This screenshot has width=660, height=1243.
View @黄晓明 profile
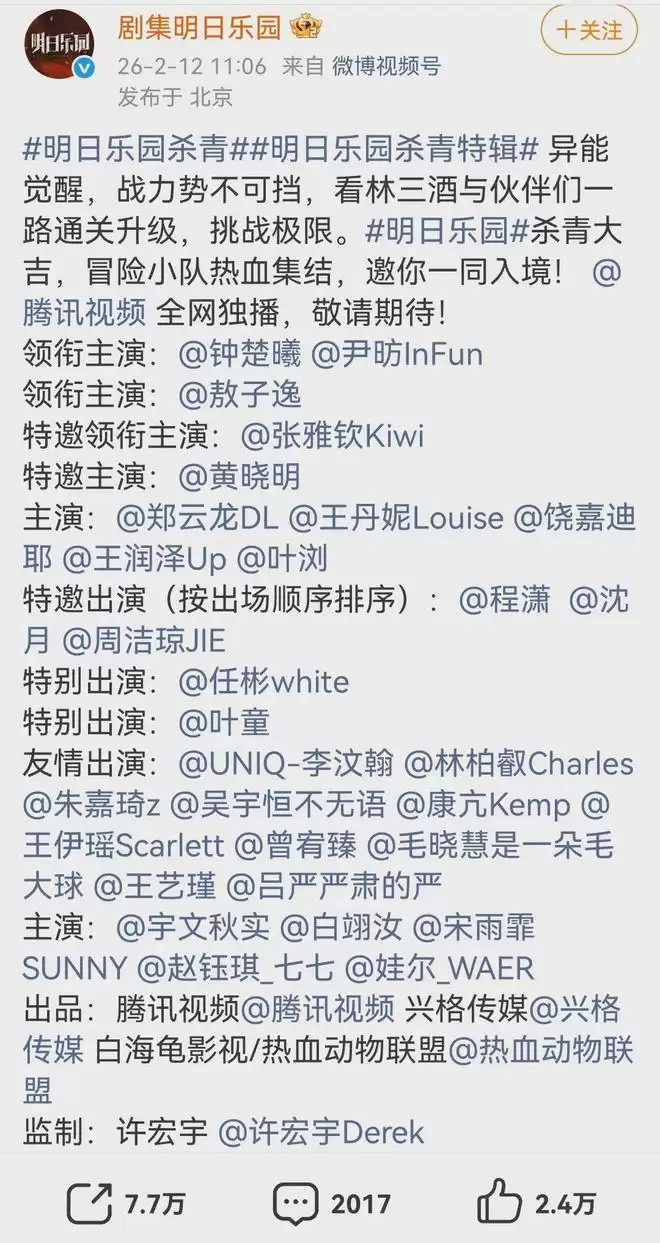[240, 477]
